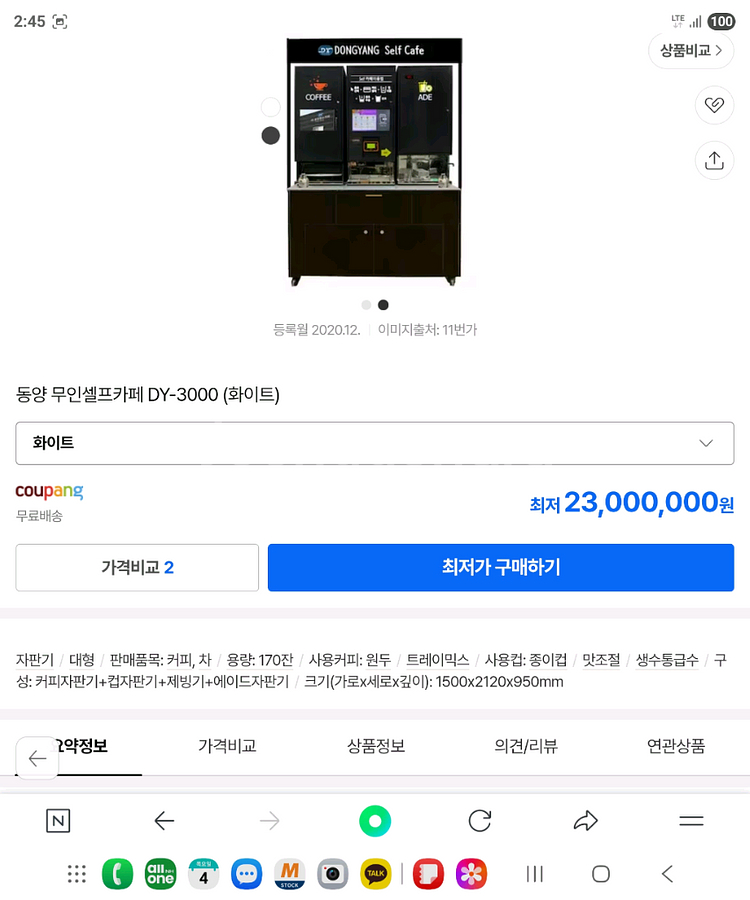Select the white color swatch
Screen dimensions: 750x900
pyautogui.click(x=270, y=107)
